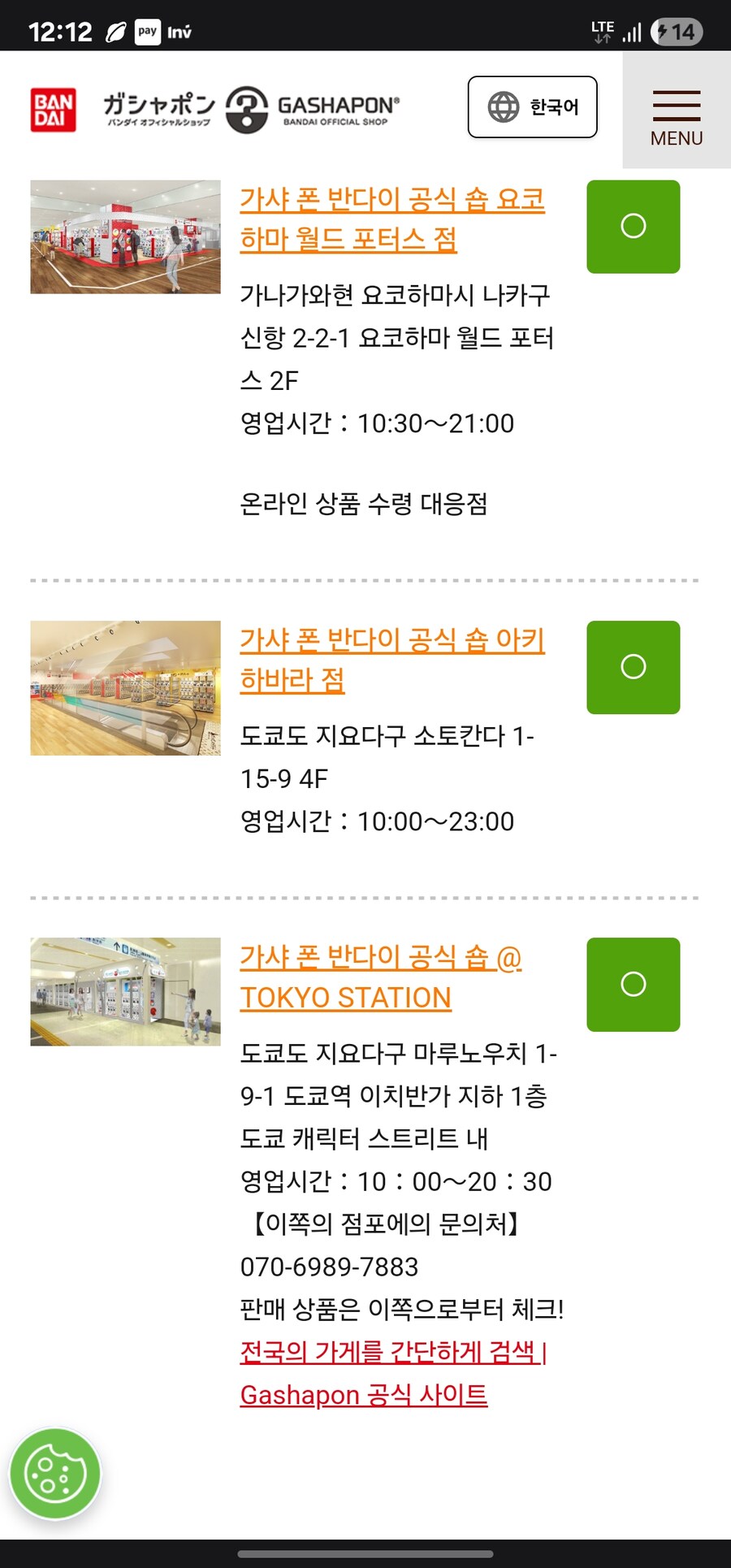The width and height of the screenshot is (731, 1568).
Task: Tap the LTE network icon in the status bar
Action: (x=602, y=31)
